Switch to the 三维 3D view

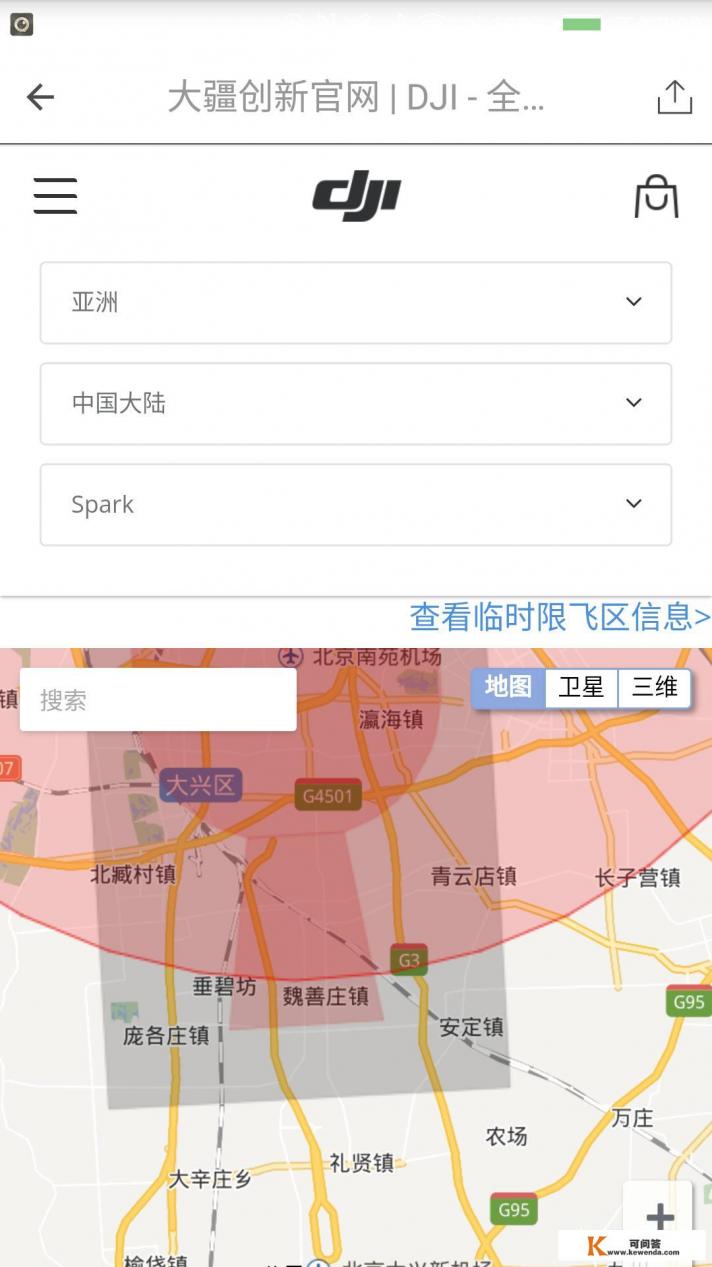pyautogui.click(x=654, y=687)
